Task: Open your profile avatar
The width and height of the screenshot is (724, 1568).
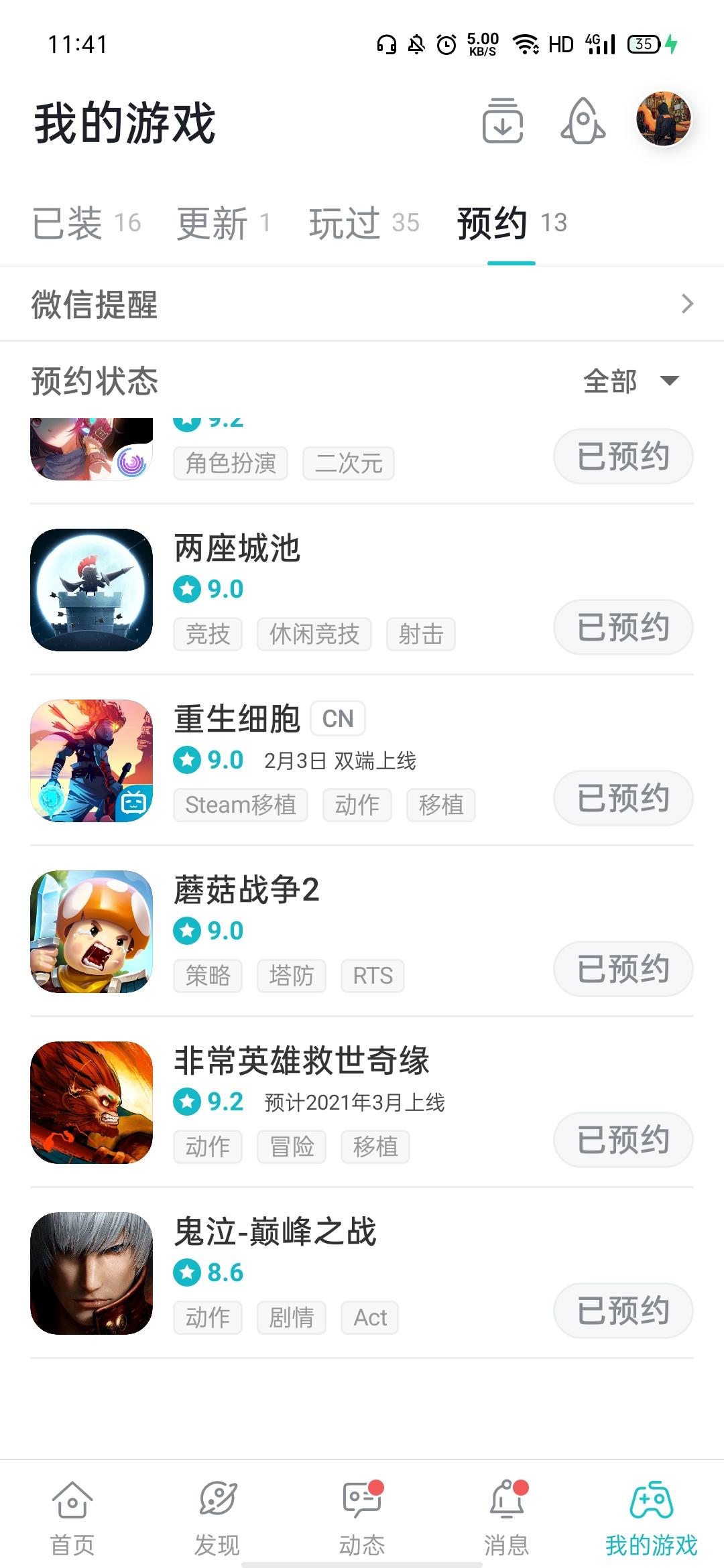Action: pyautogui.click(x=662, y=121)
